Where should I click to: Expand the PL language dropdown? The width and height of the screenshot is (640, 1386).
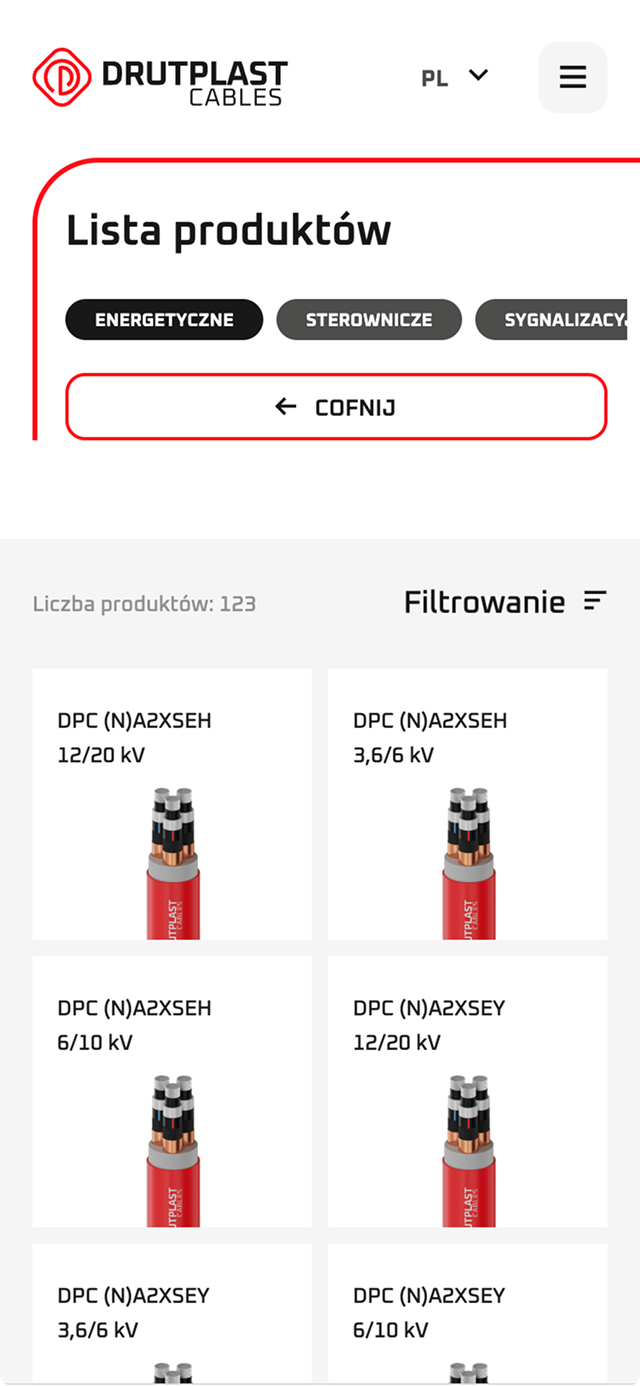tap(455, 77)
